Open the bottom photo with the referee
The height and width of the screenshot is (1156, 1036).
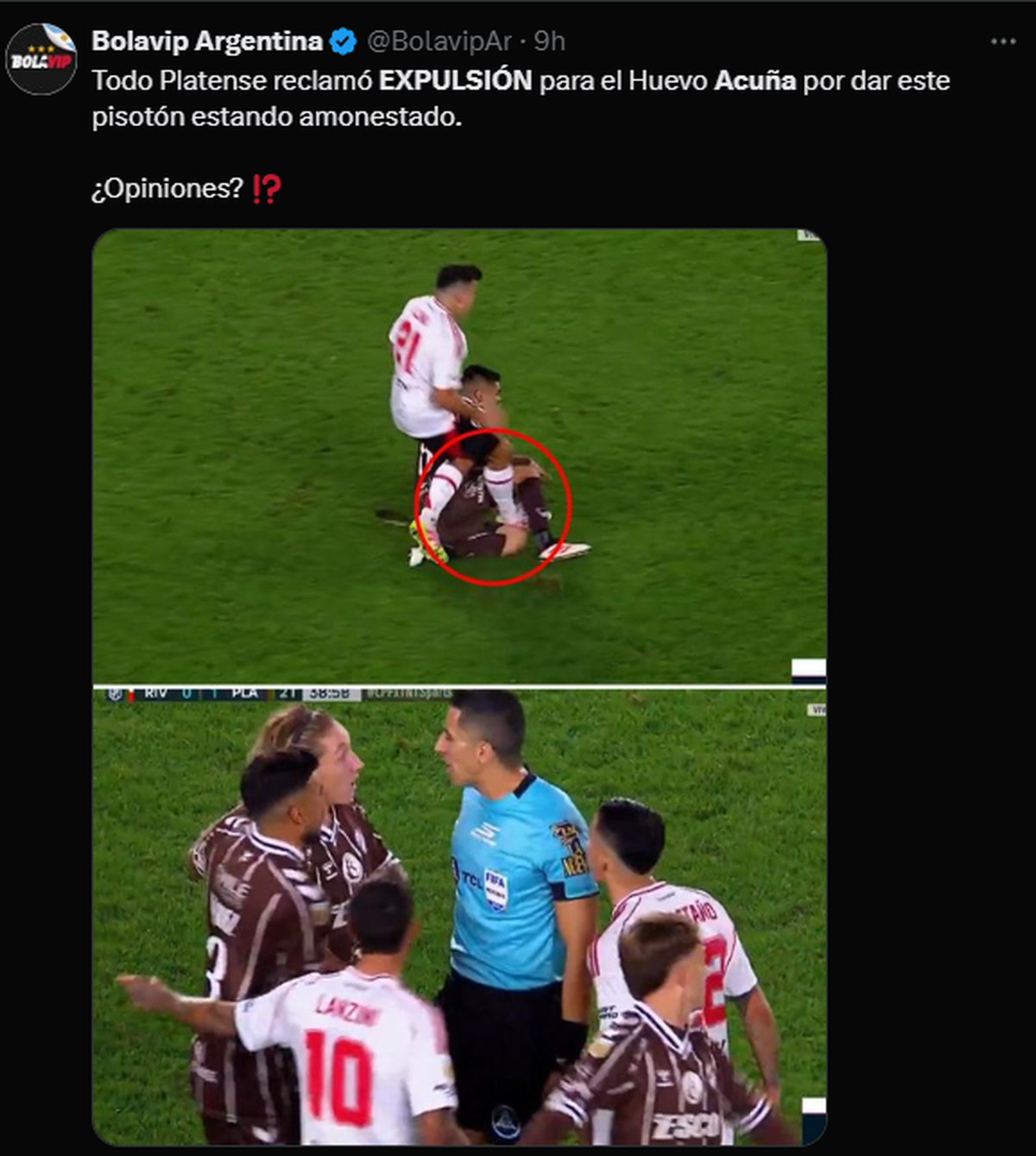pyautogui.click(x=459, y=917)
